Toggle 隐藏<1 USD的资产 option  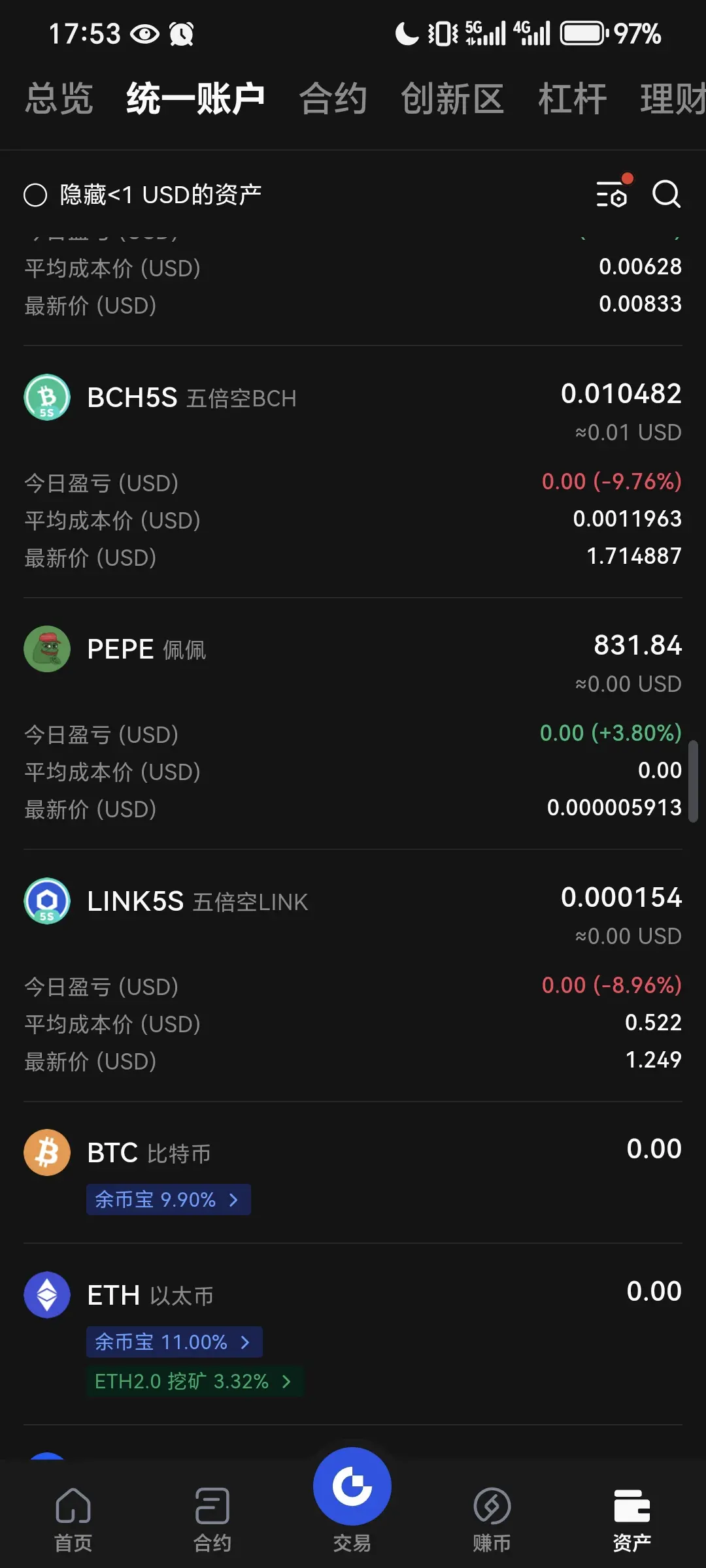pos(35,195)
